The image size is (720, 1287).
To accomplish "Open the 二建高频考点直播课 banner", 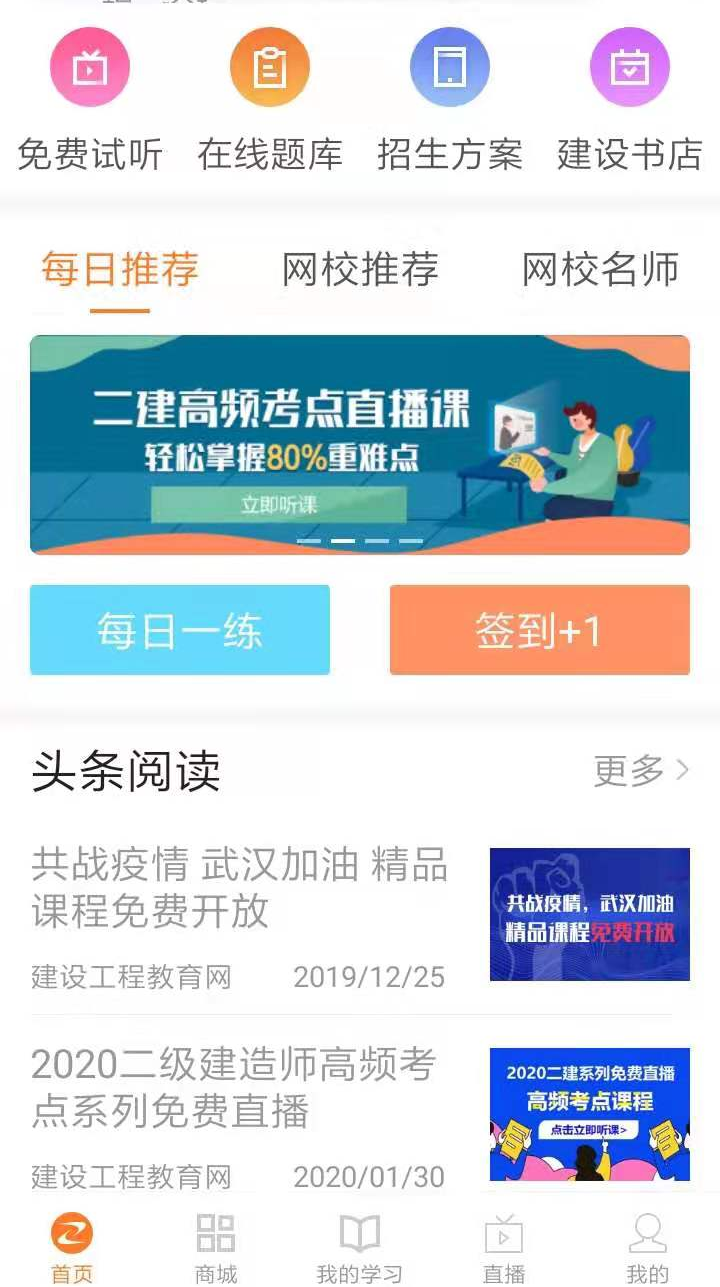I will click(360, 444).
